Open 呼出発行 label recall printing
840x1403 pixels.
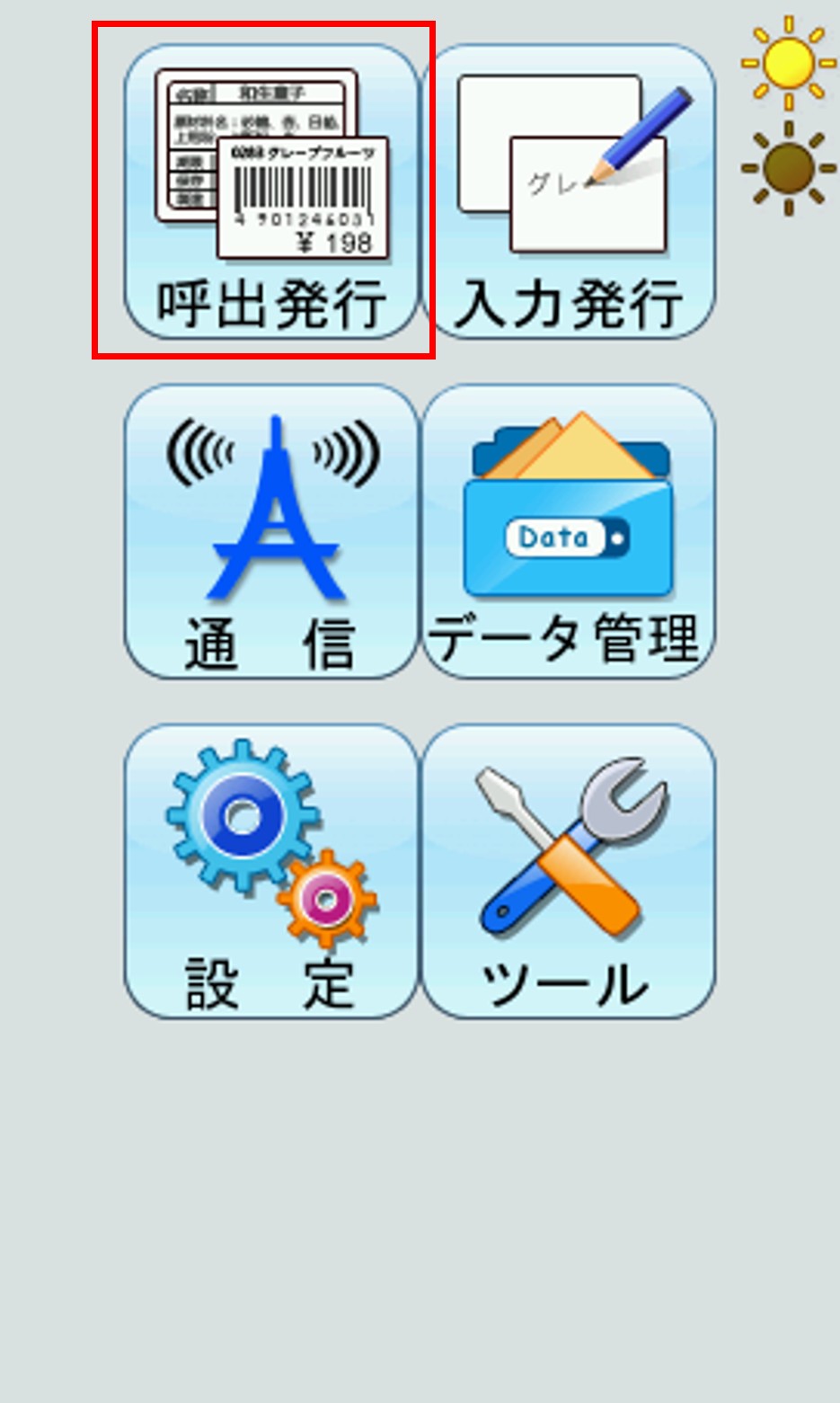click(270, 191)
